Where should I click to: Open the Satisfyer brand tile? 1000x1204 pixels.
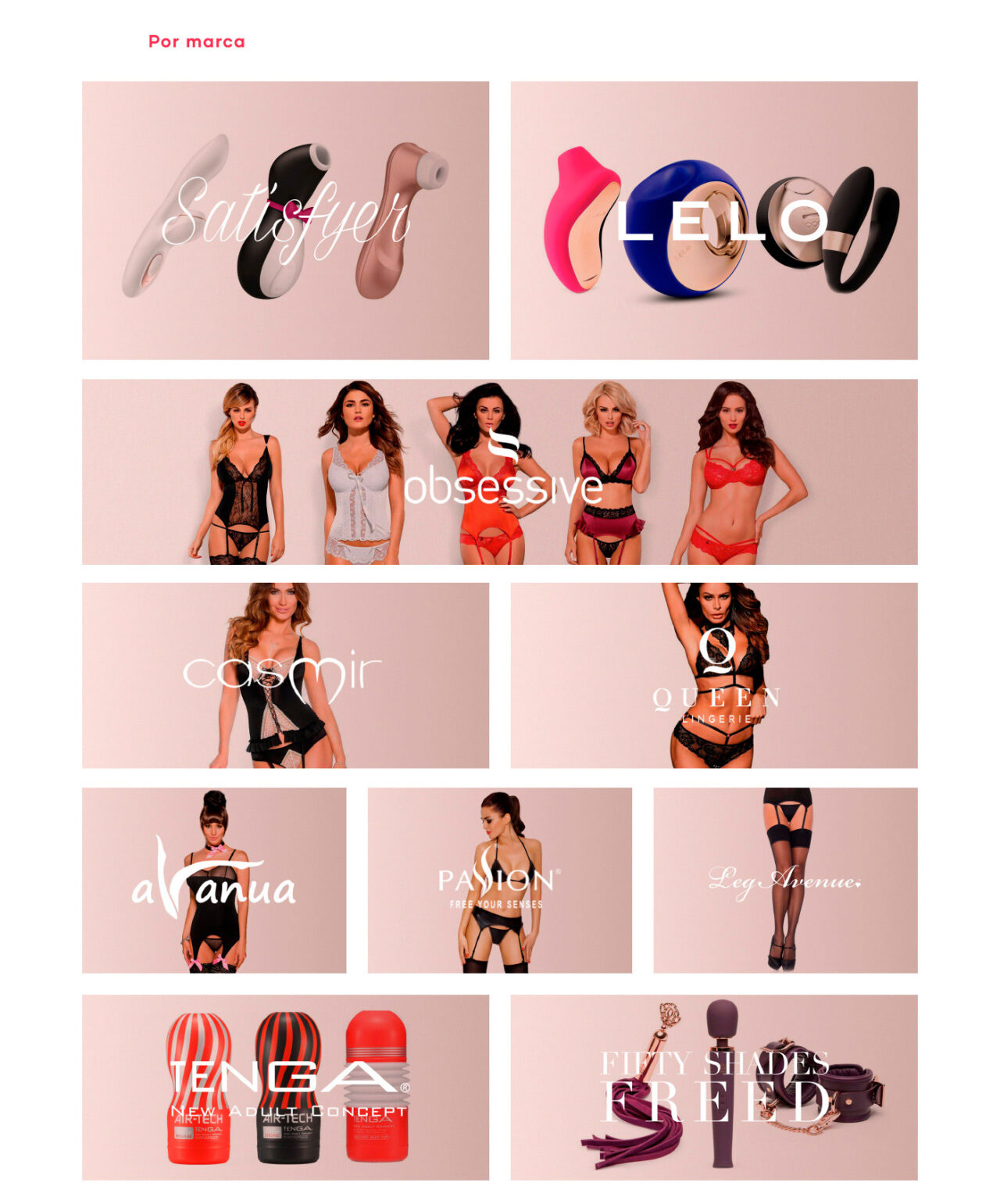(x=285, y=220)
